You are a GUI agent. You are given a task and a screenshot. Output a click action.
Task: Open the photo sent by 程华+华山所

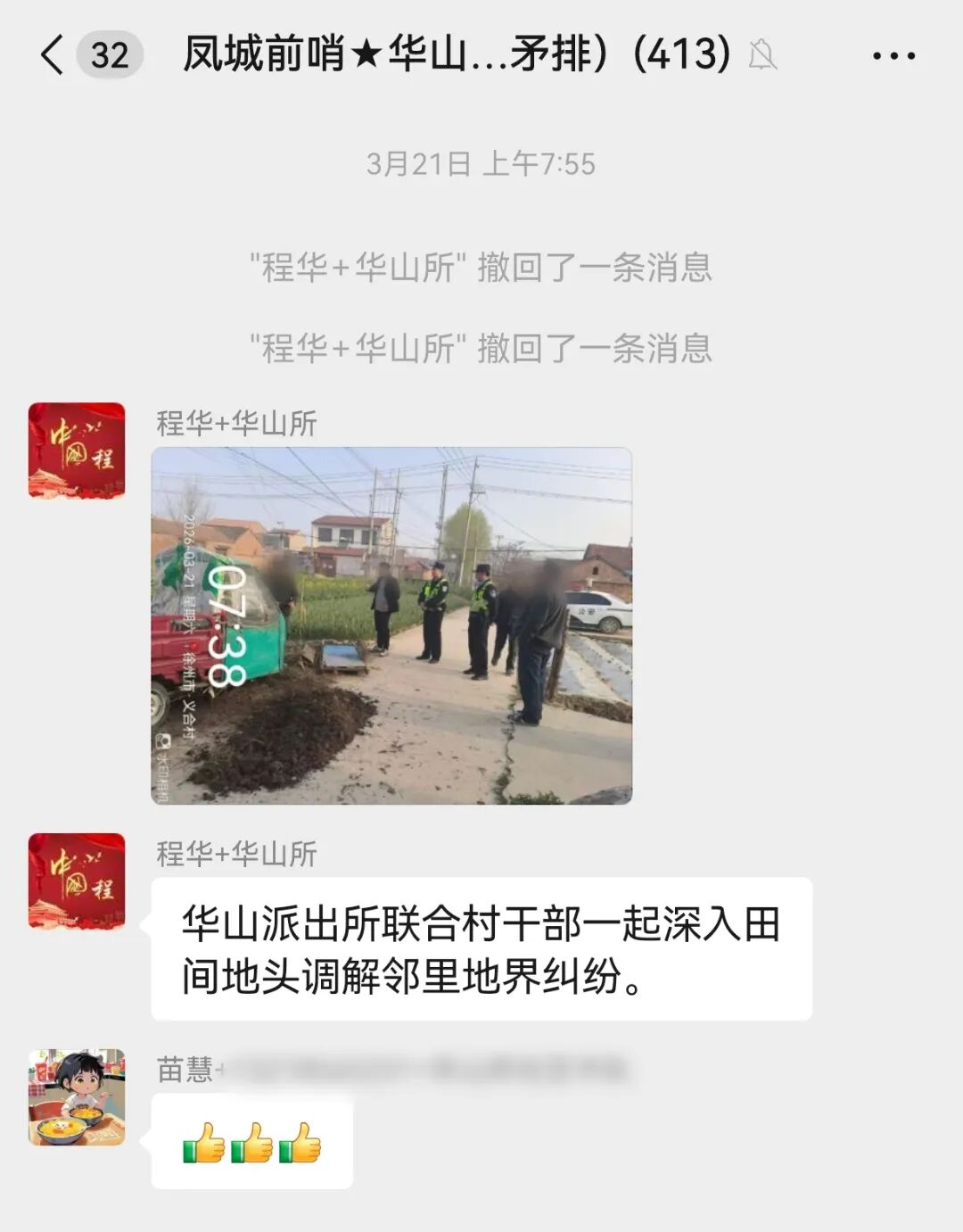[391, 625]
